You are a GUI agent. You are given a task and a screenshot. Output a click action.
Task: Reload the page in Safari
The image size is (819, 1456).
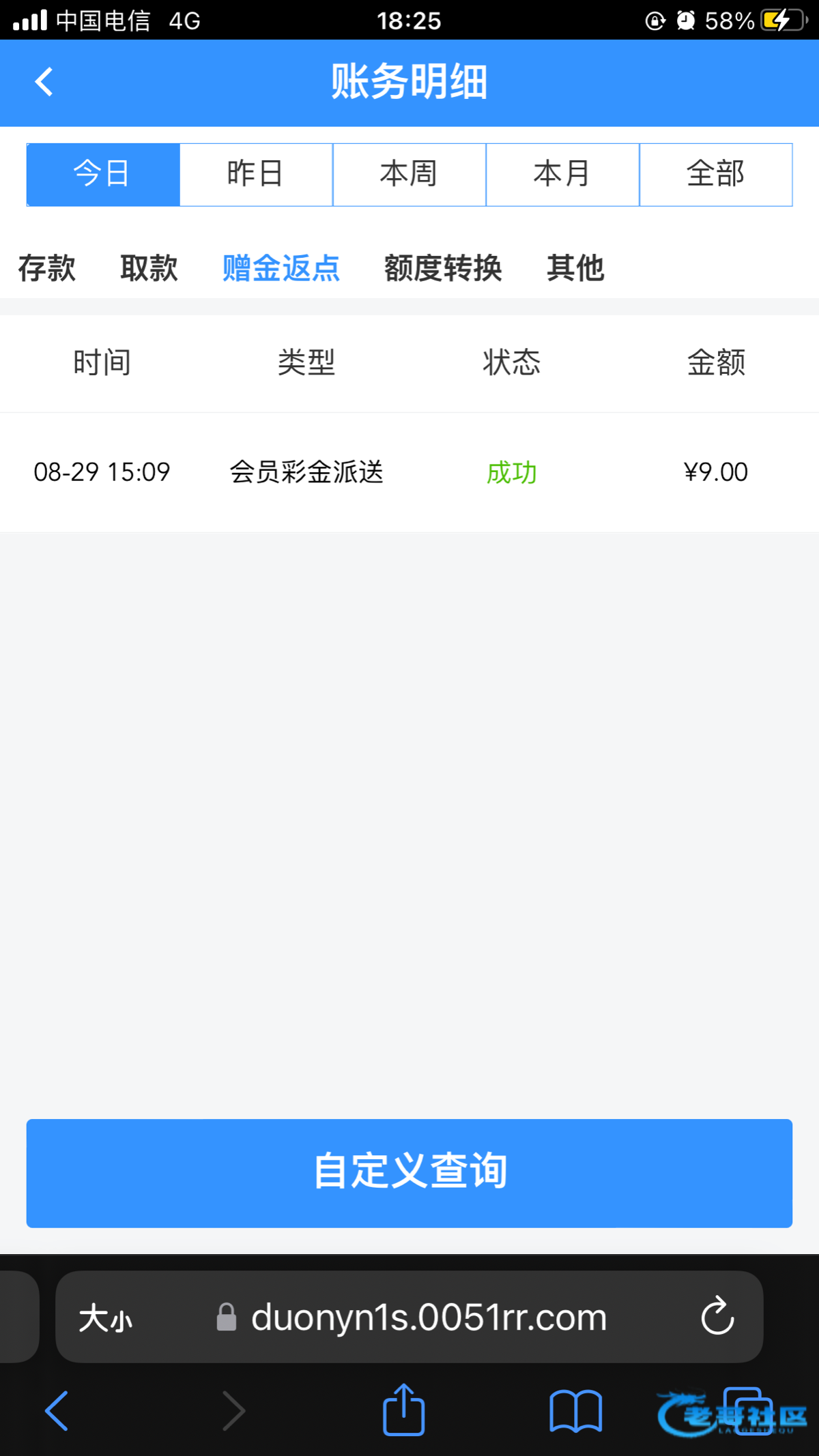(x=717, y=1316)
